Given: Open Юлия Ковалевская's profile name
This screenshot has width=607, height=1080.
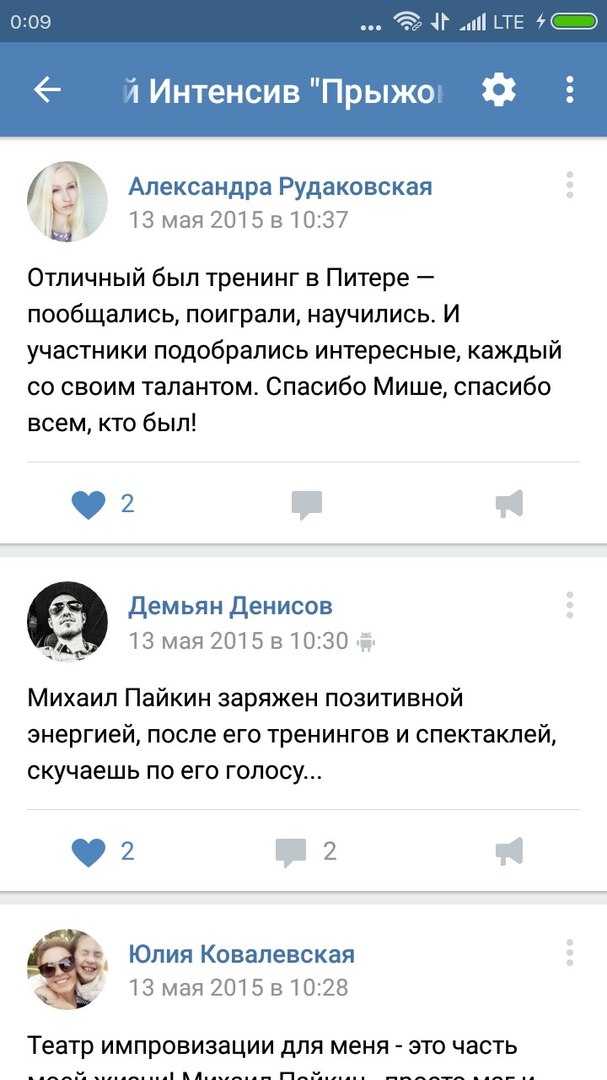Looking at the screenshot, I should (x=241, y=954).
